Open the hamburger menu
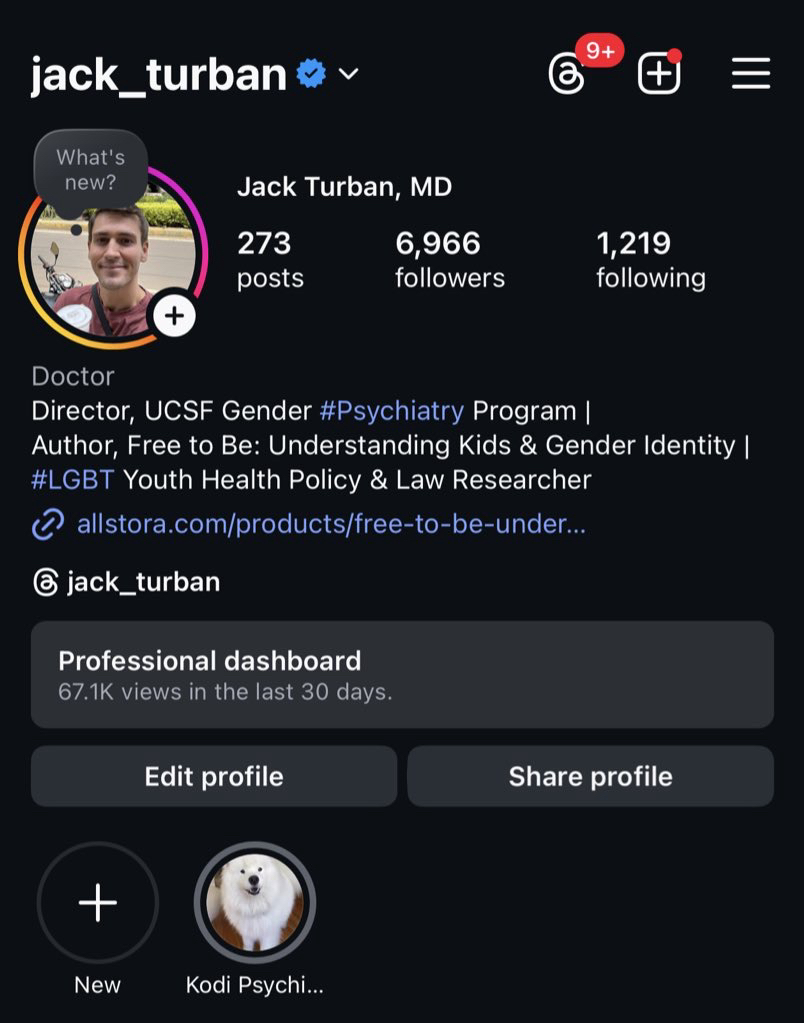 [x=750, y=74]
